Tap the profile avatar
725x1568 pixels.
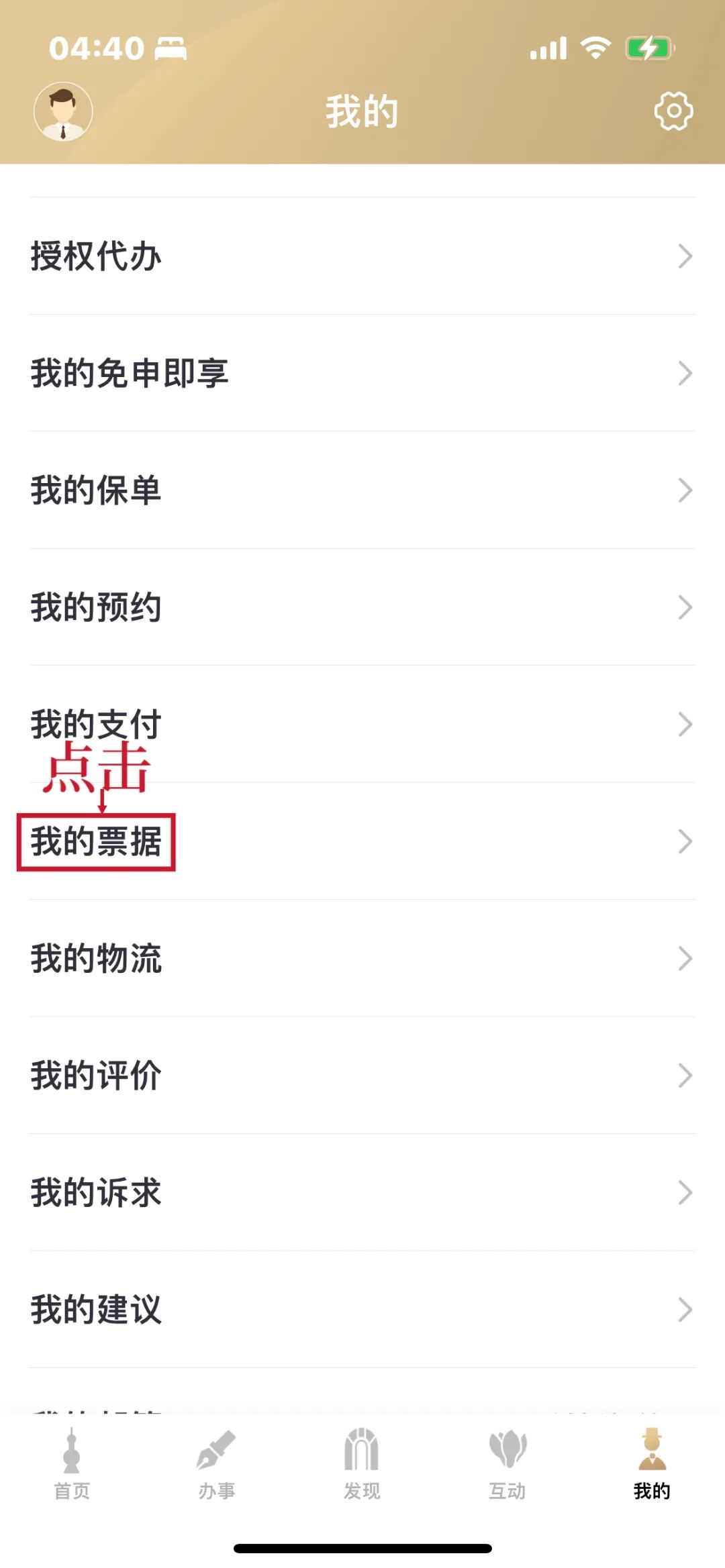pos(63,111)
